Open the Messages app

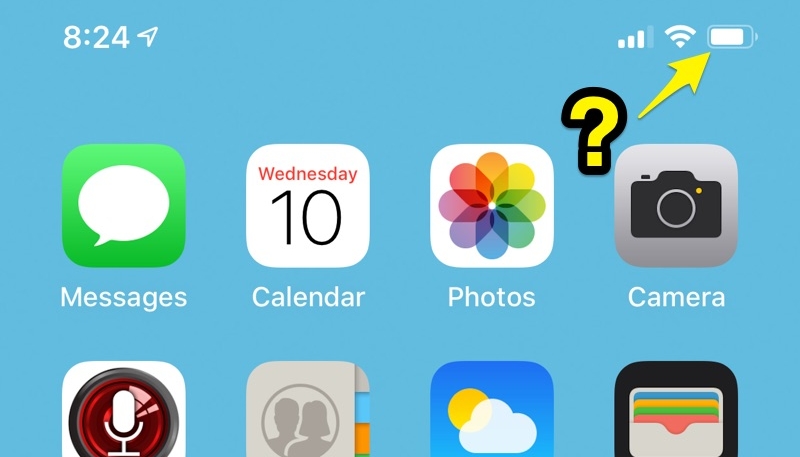point(124,206)
